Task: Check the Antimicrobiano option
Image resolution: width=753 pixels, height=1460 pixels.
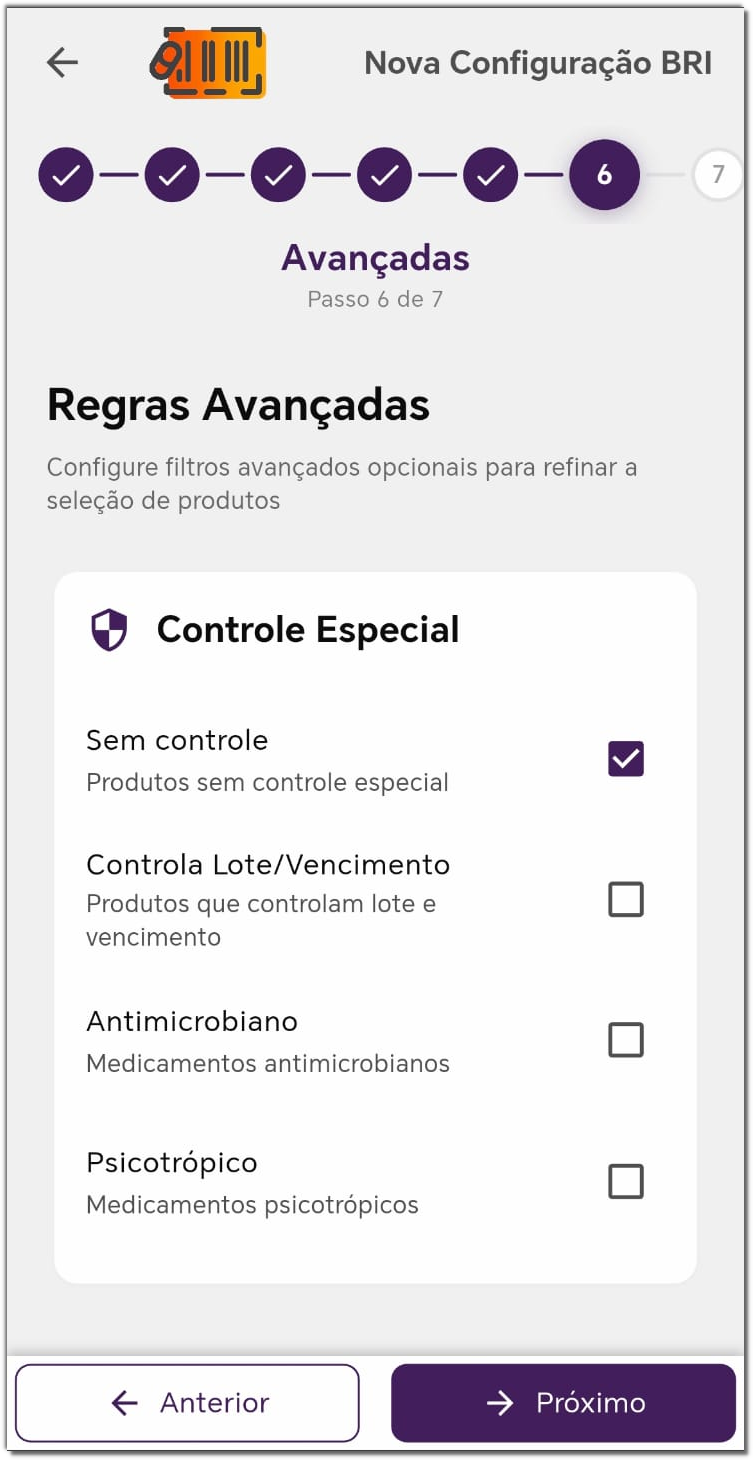Action: (x=626, y=1040)
